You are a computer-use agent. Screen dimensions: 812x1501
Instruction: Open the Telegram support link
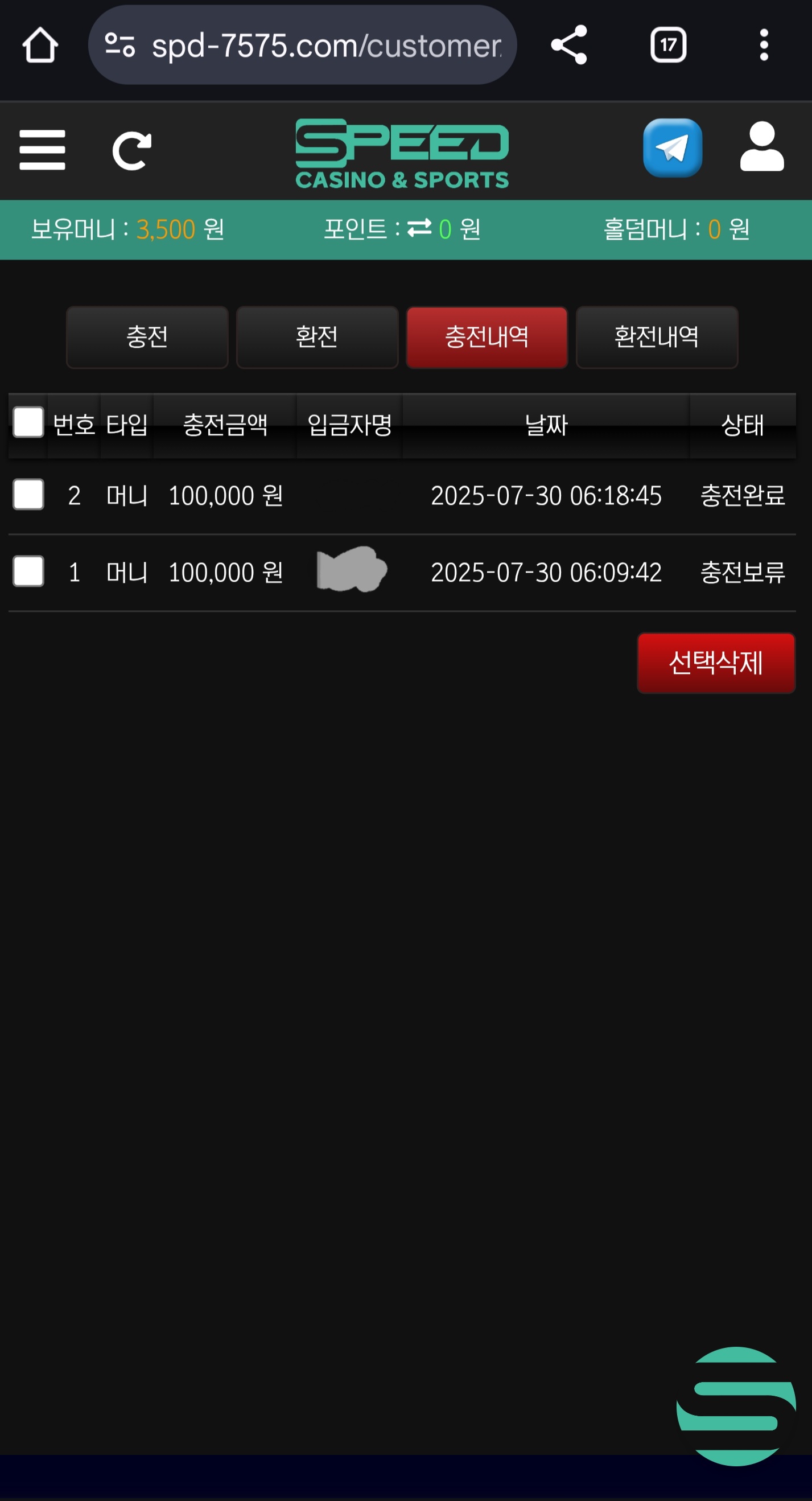click(672, 148)
